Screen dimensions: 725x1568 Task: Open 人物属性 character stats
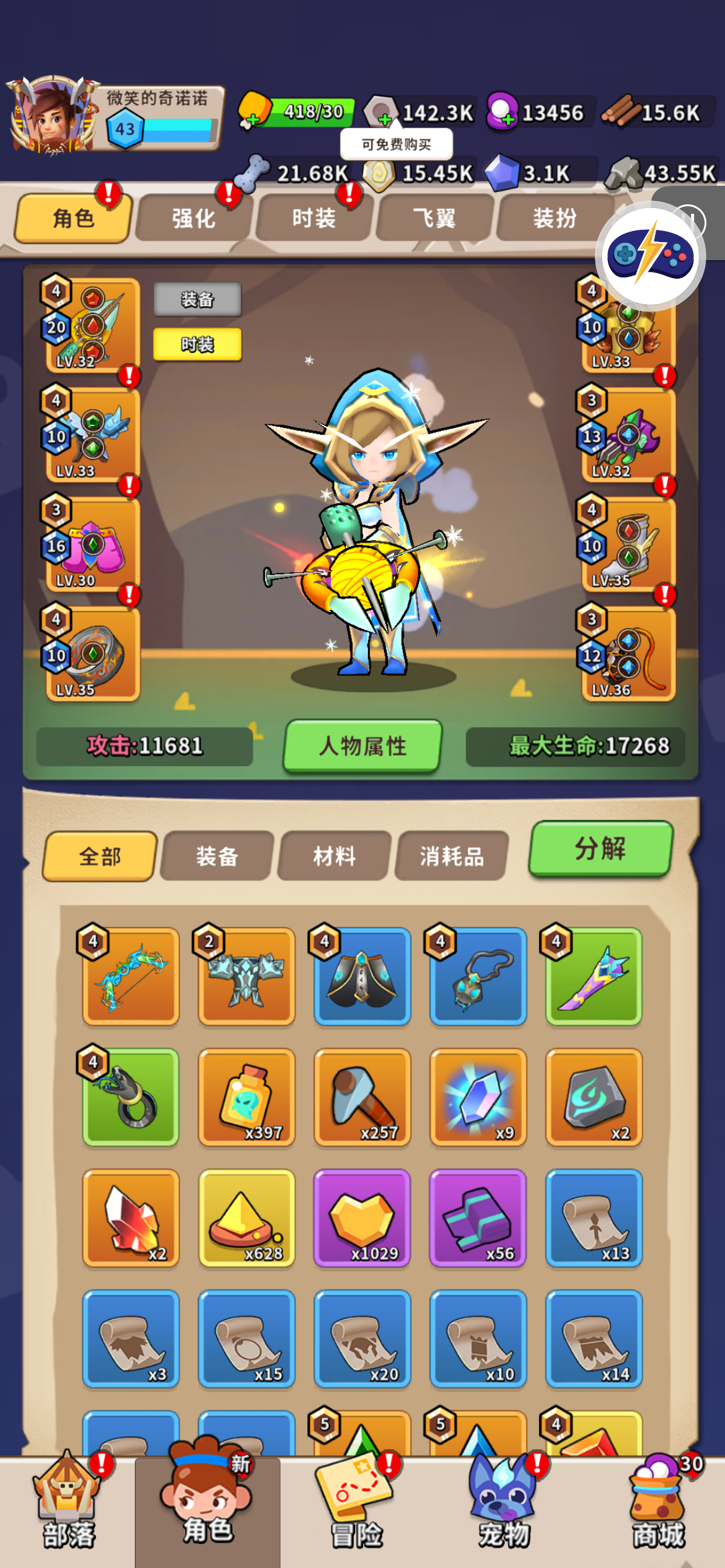(362, 746)
